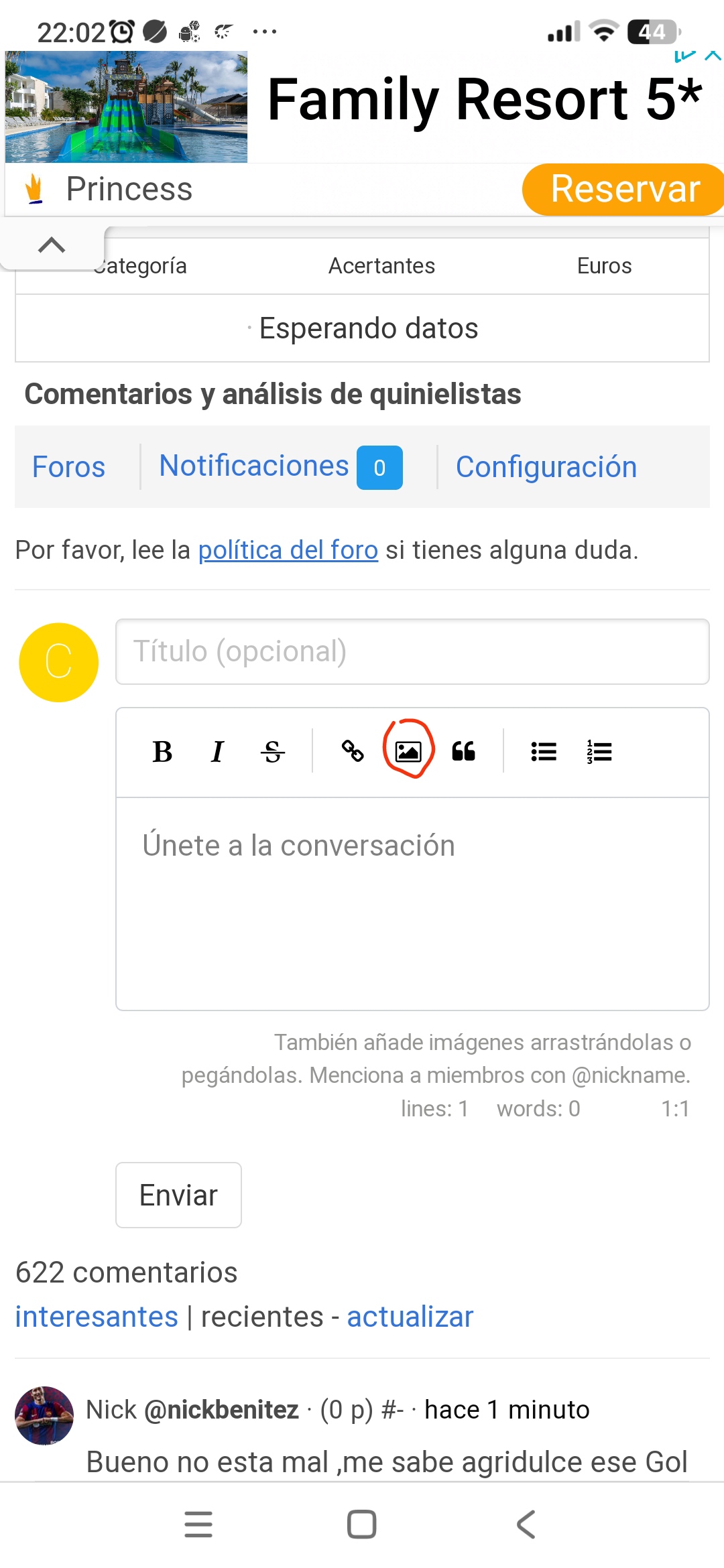Send the comment with Enviar
This screenshot has height=1568, width=724.
pyautogui.click(x=178, y=1195)
